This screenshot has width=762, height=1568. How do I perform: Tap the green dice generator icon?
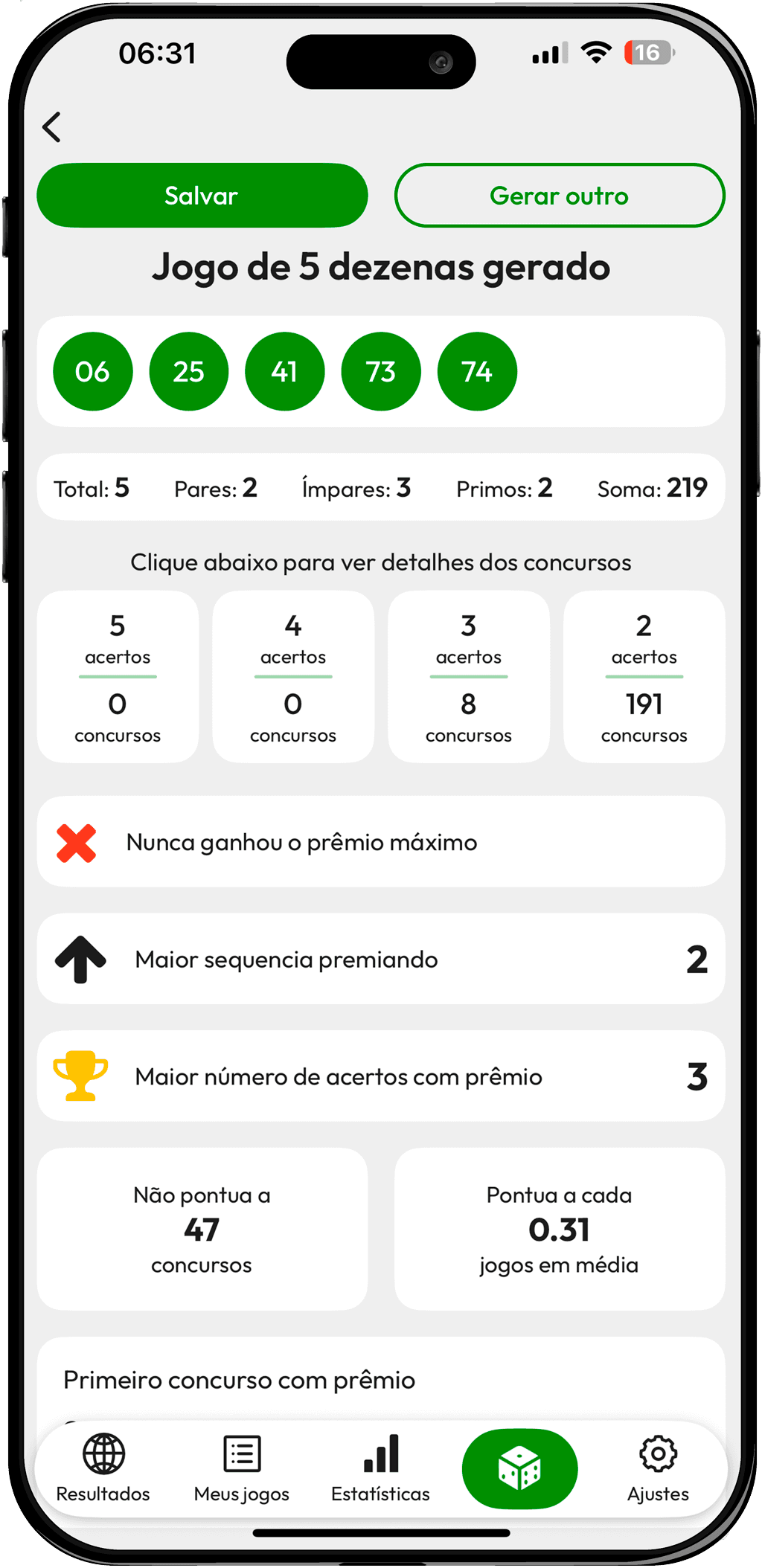[x=519, y=1462]
